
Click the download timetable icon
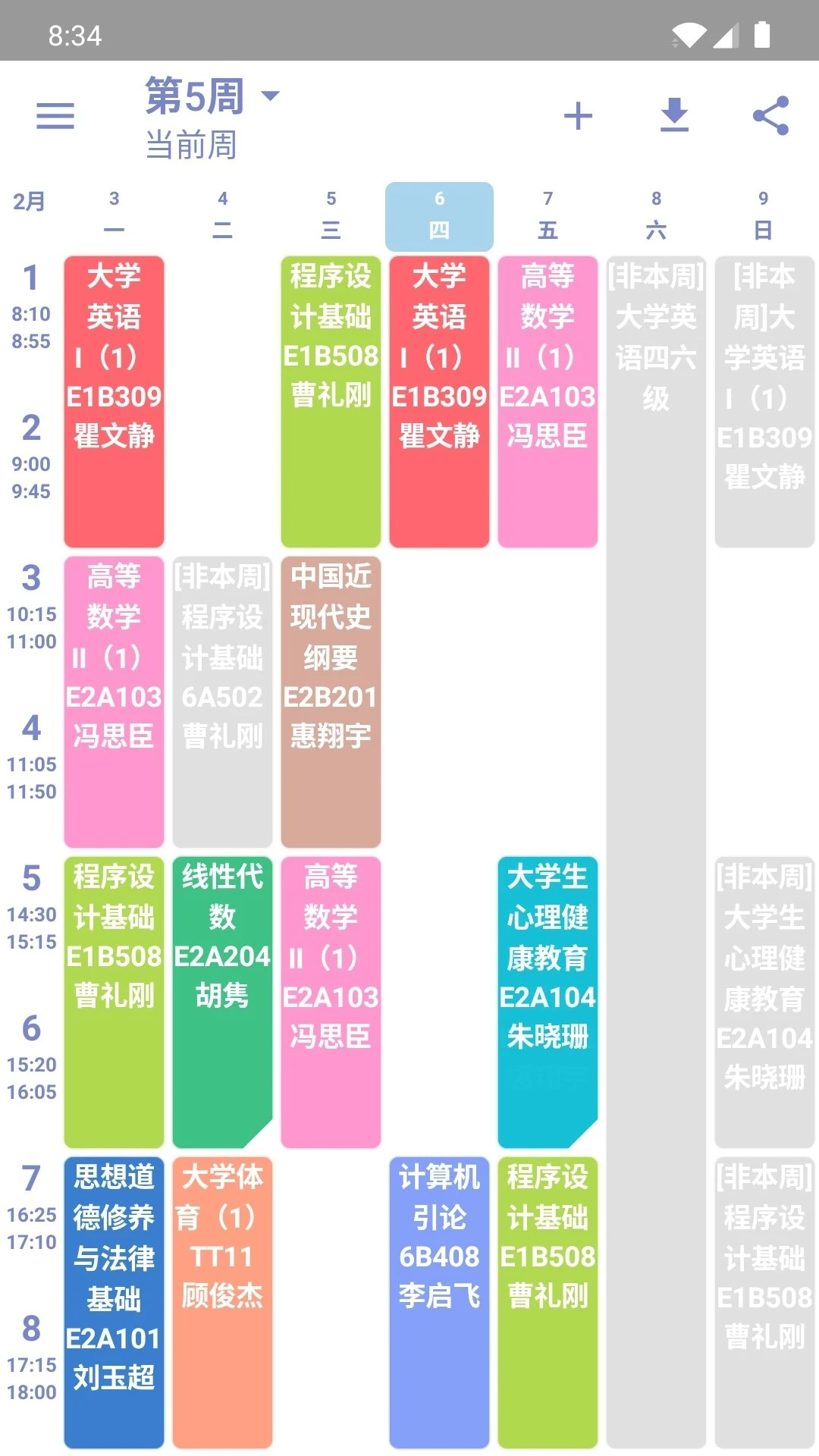(673, 115)
